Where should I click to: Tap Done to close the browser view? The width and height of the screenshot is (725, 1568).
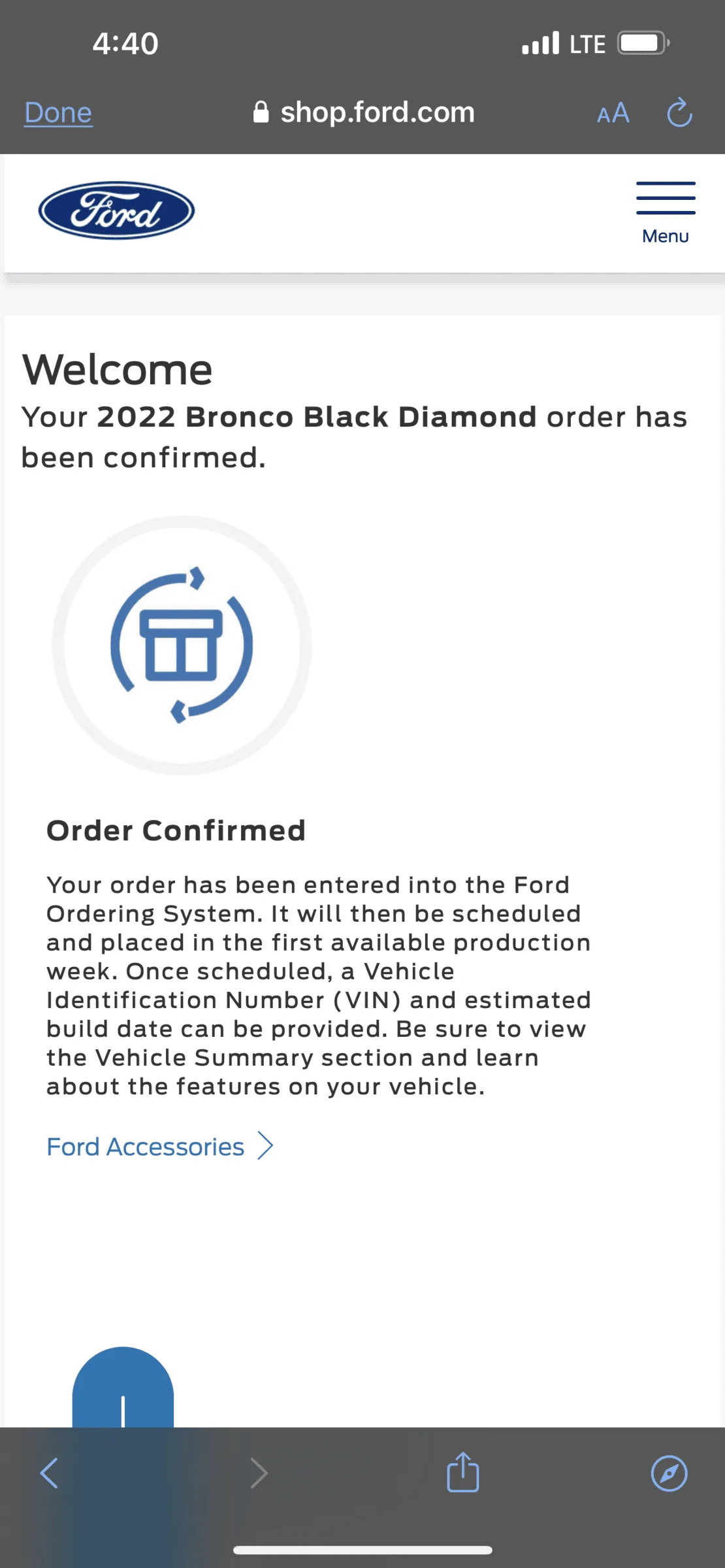(x=58, y=112)
